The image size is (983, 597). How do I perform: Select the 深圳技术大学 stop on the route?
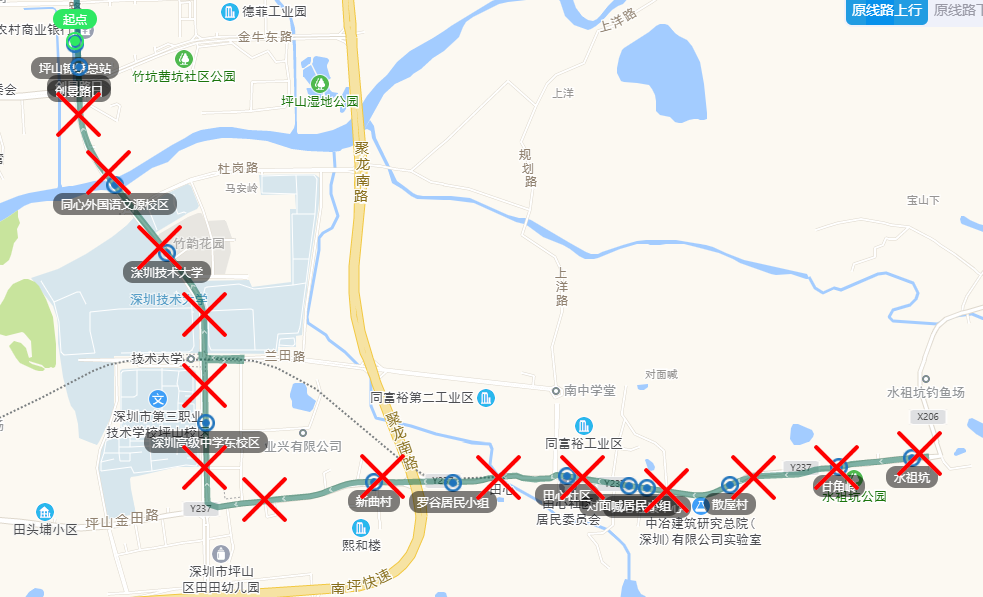pos(166,253)
